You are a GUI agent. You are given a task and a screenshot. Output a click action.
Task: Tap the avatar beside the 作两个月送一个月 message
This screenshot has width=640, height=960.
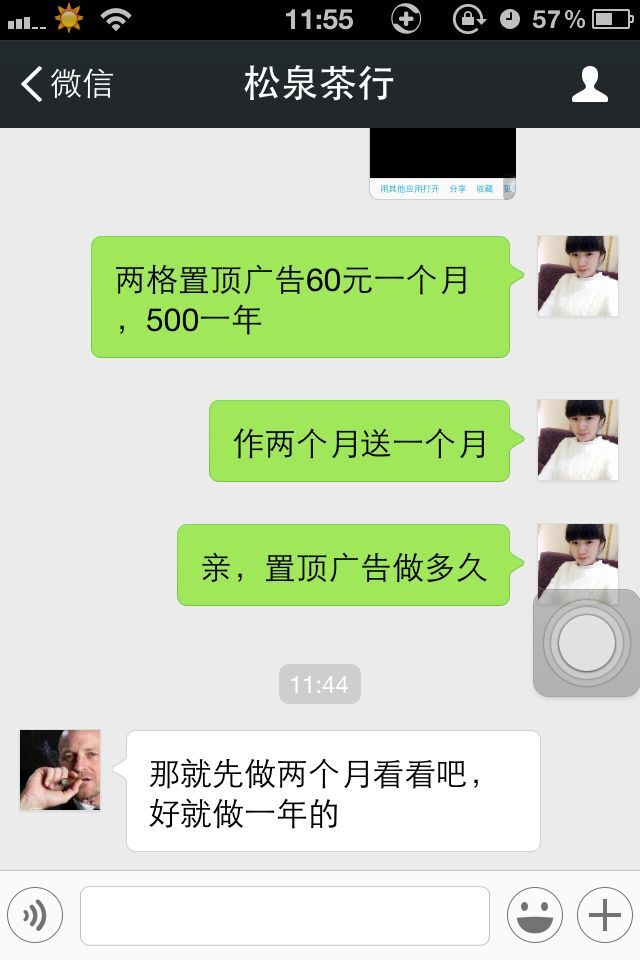[x=577, y=440]
